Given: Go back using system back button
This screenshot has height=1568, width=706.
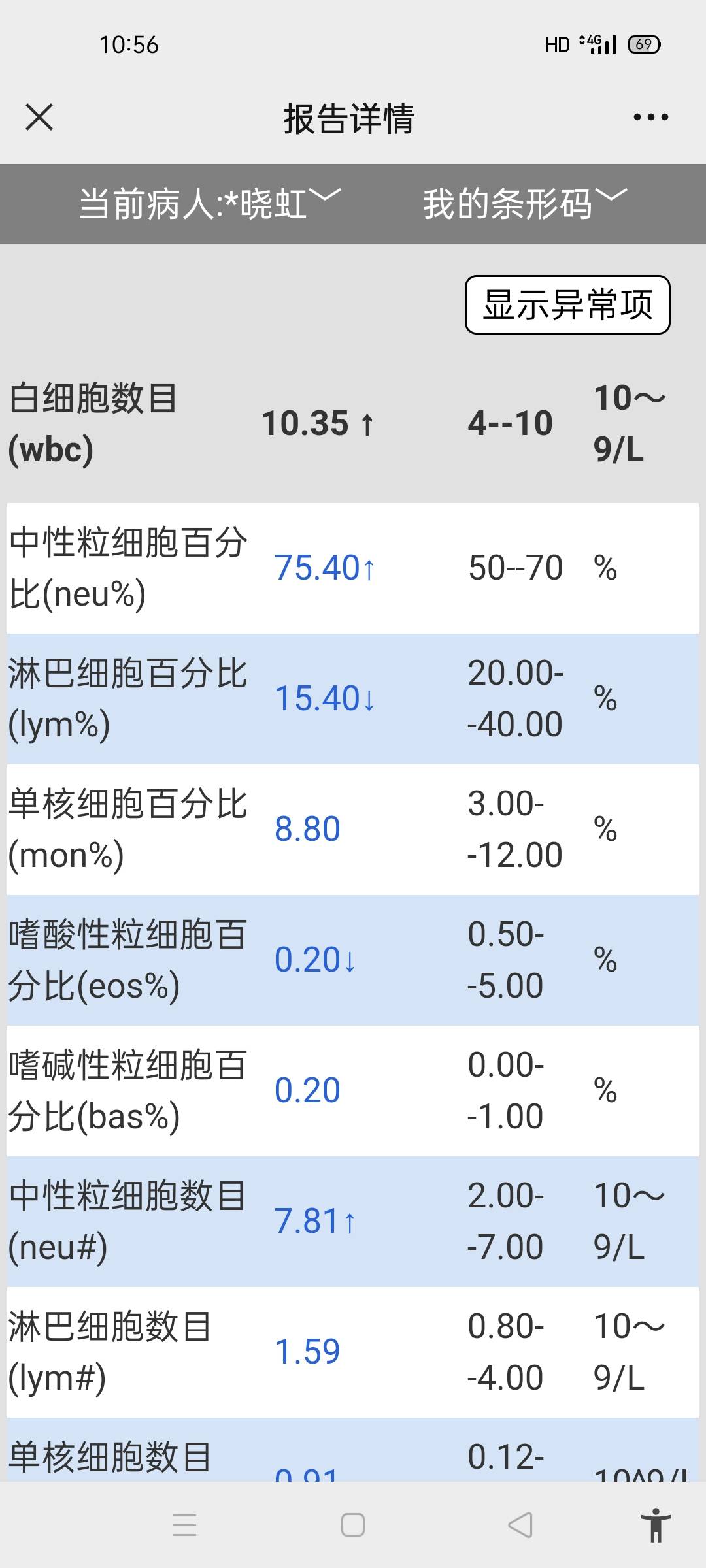Looking at the screenshot, I should pos(520,1525).
